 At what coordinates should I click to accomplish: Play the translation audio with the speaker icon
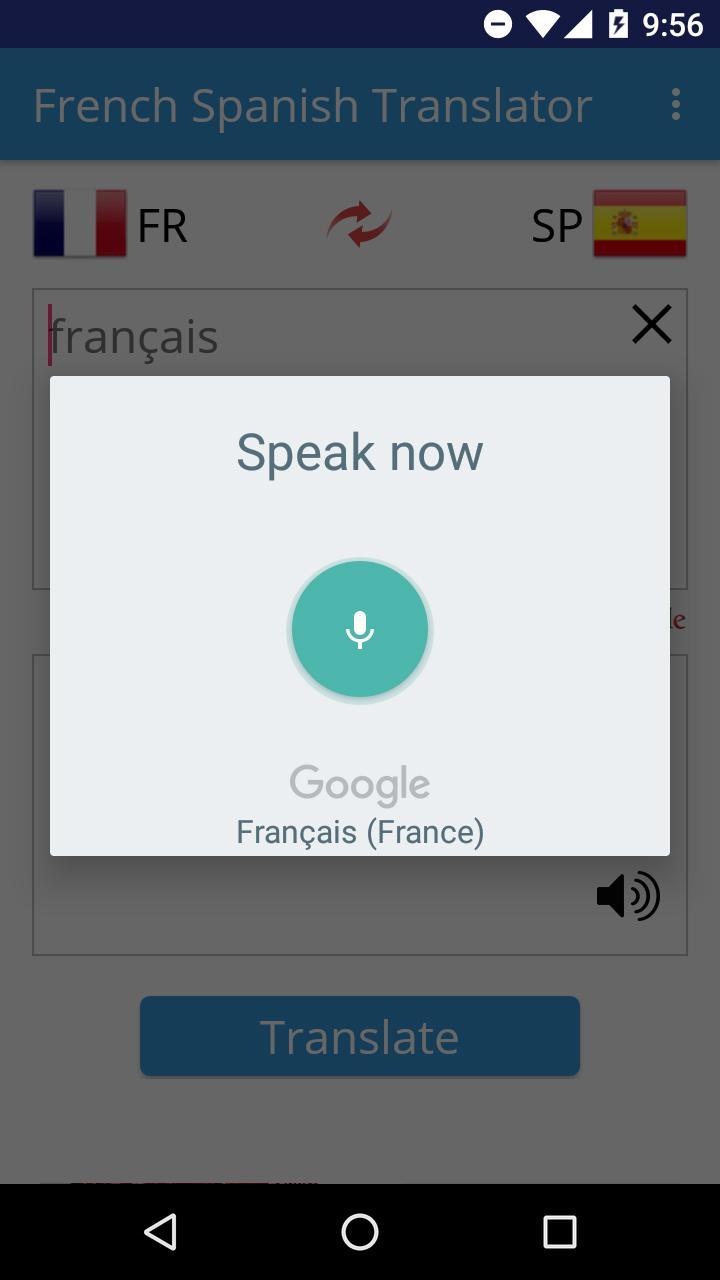point(628,895)
